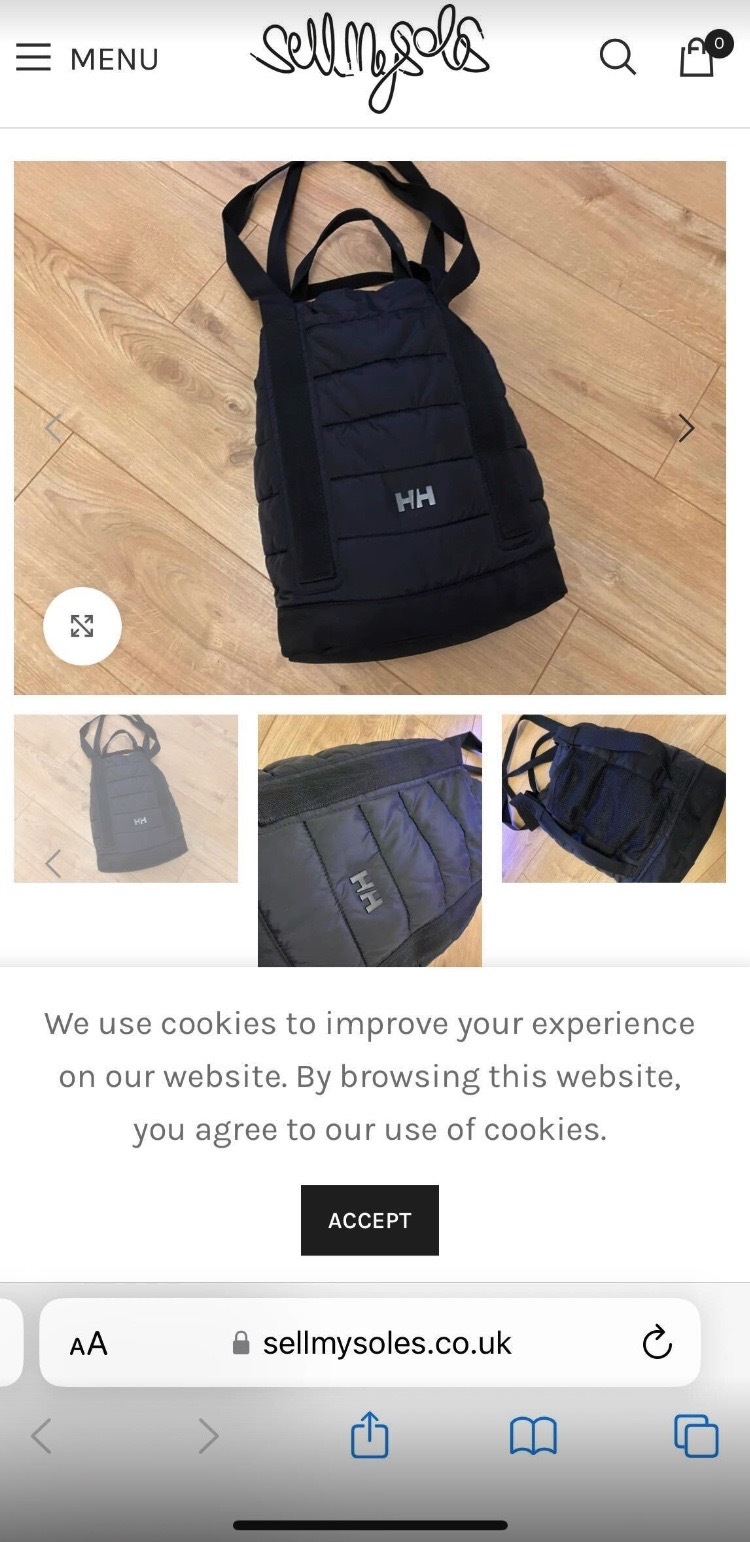Select the HH logo close-up thumbnail

[x=370, y=840]
